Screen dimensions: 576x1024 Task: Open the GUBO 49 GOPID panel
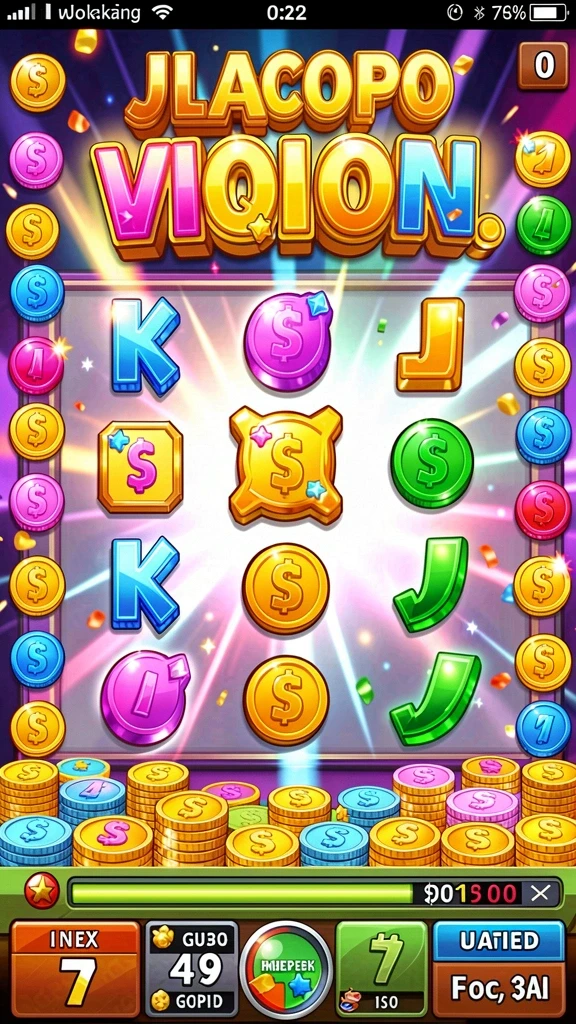click(191, 969)
